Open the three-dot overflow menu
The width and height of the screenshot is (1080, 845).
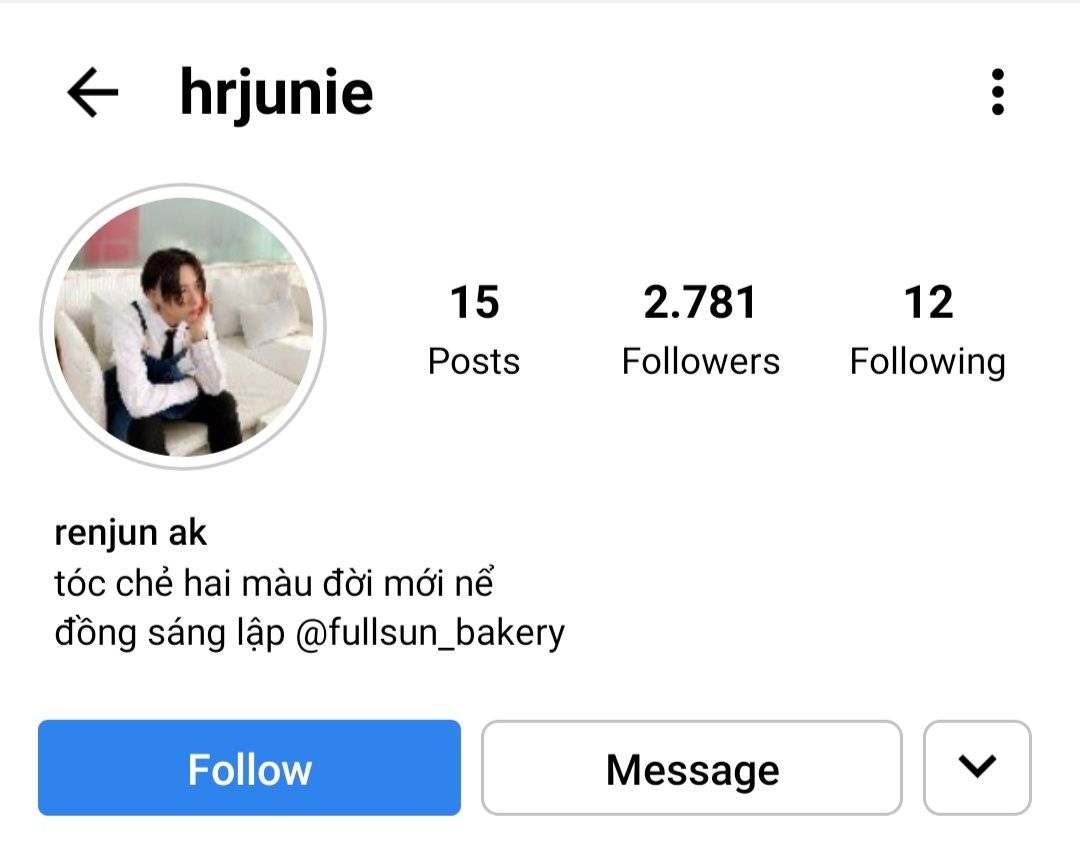[997, 92]
